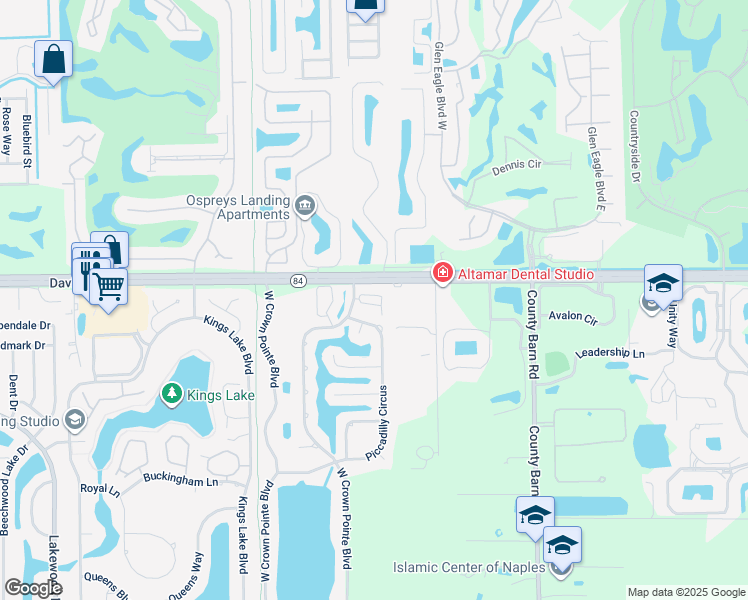Open the school pin beside Avalon Cir
This screenshot has height=600, width=748.
(x=663, y=282)
